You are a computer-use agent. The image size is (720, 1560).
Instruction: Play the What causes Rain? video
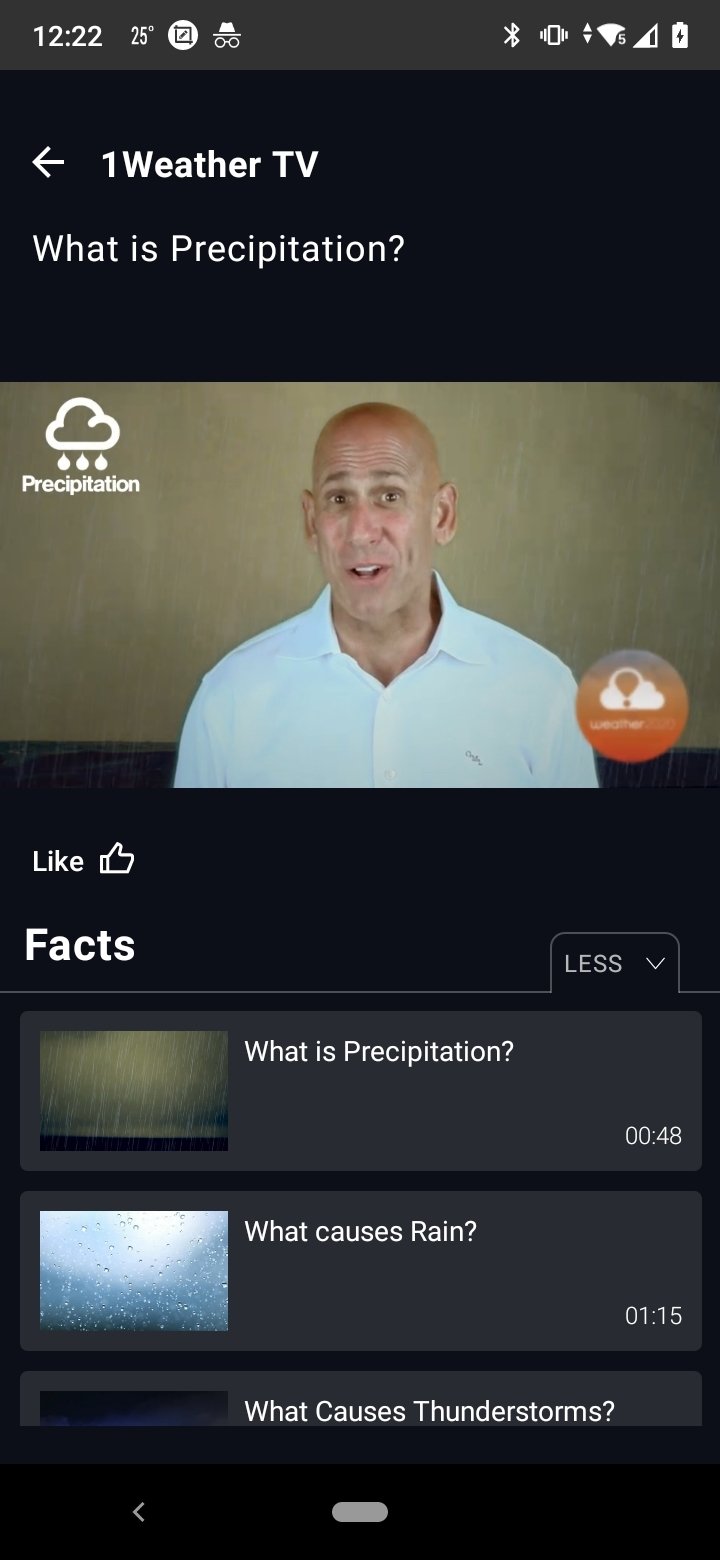[x=360, y=1271]
